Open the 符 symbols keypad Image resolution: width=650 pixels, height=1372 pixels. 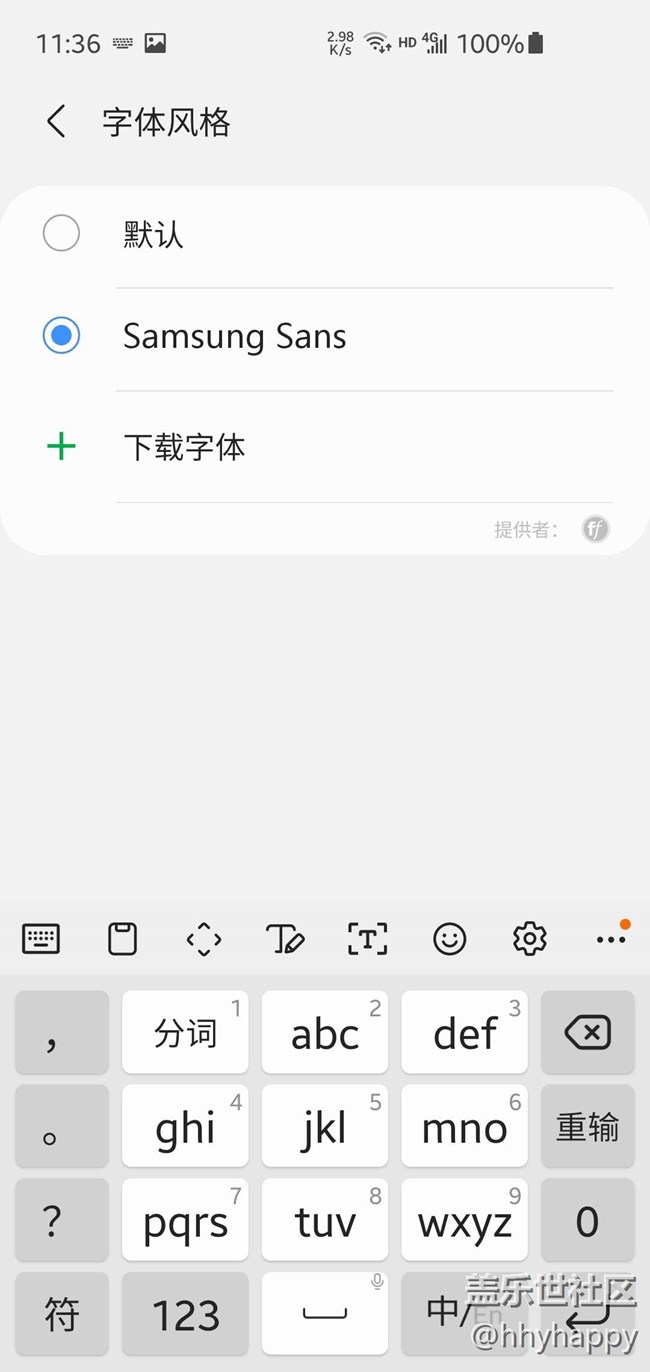[62, 1314]
